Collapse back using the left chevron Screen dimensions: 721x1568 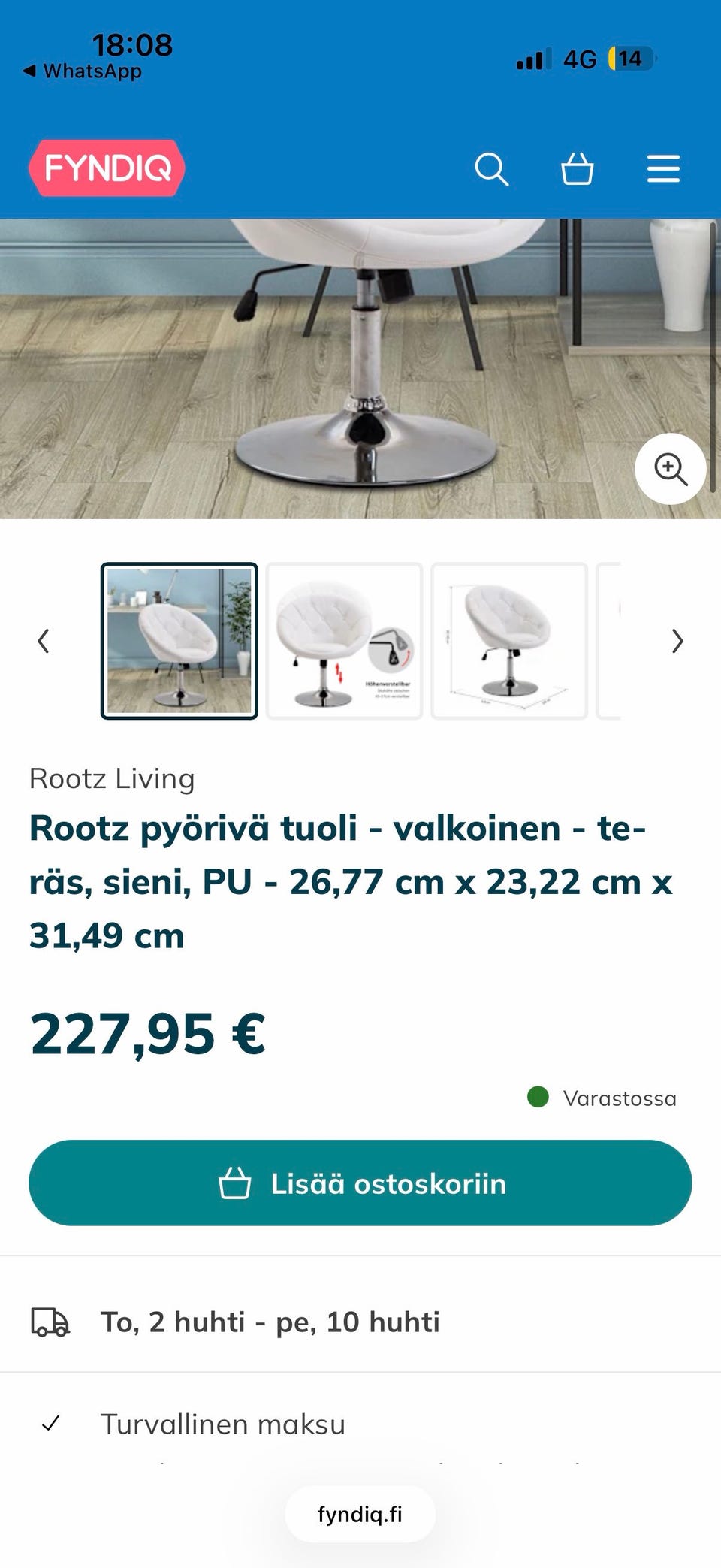point(43,642)
